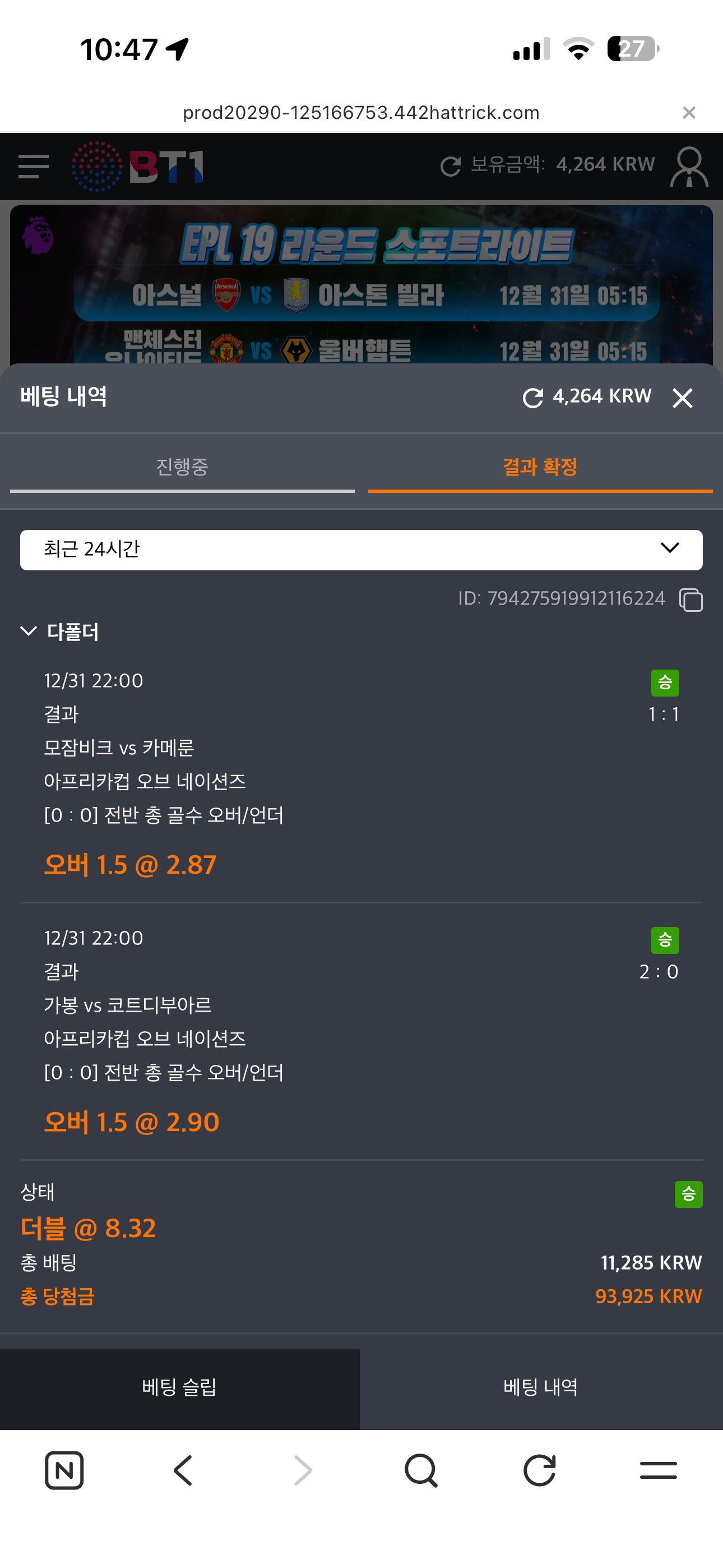Select the bottom 베팅 내역 tab
Image resolution: width=723 pixels, height=1568 pixels.
click(540, 1388)
